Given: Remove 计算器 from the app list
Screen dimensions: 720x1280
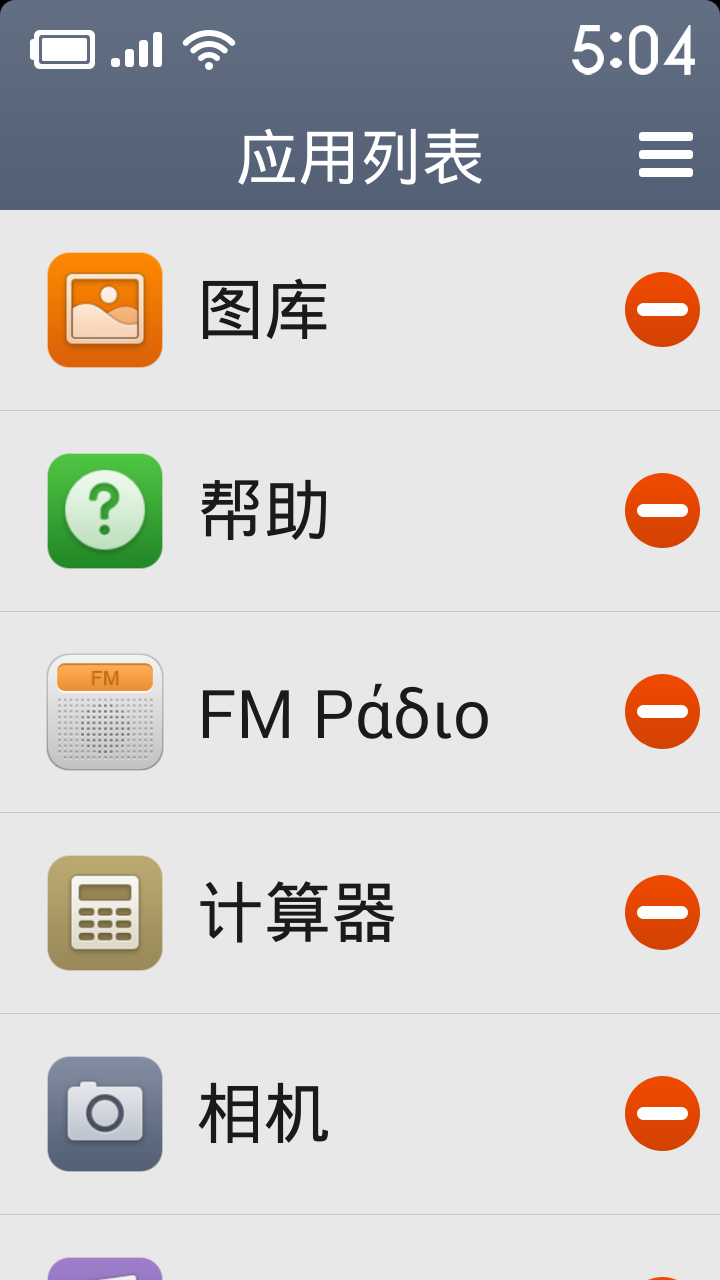Looking at the screenshot, I should 662,913.
